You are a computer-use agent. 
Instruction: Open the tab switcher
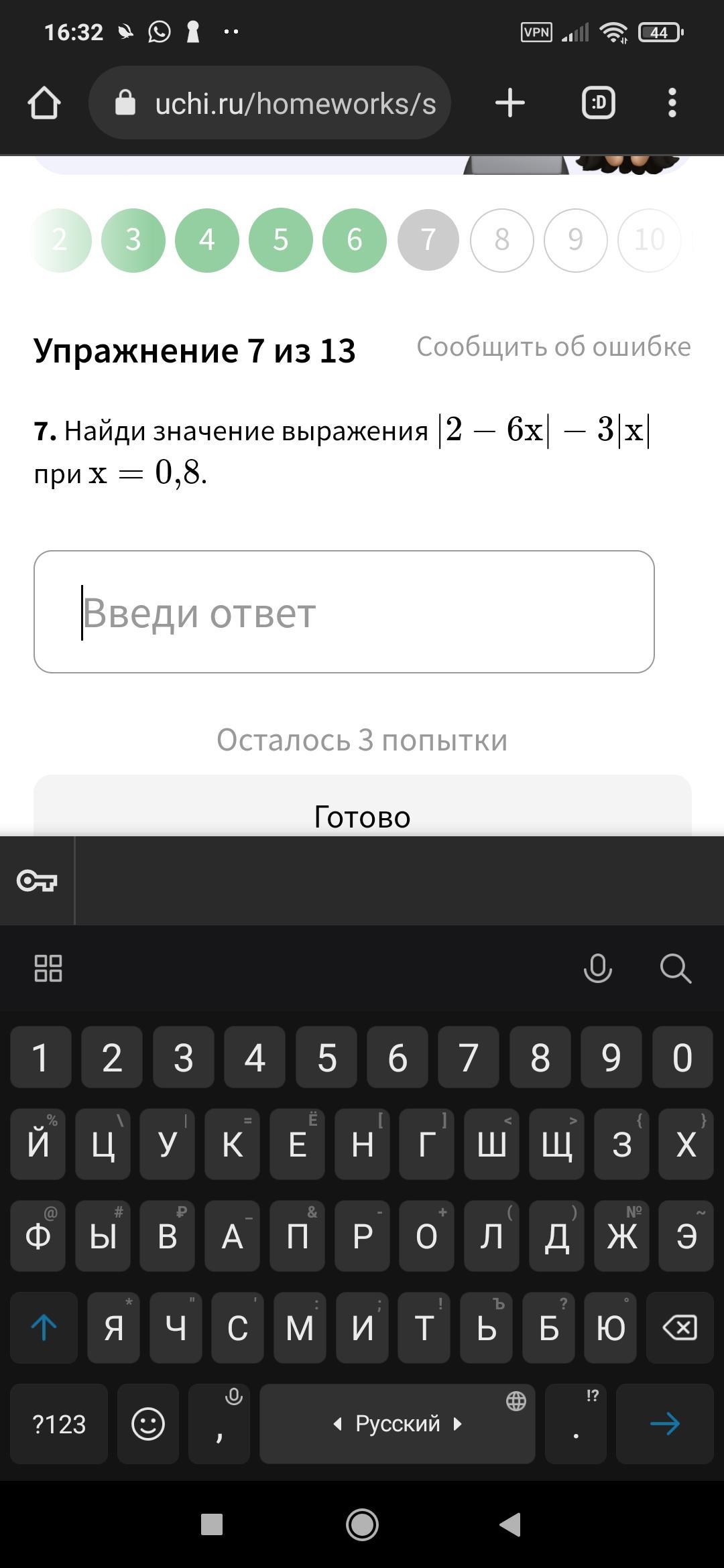(598, 103)
